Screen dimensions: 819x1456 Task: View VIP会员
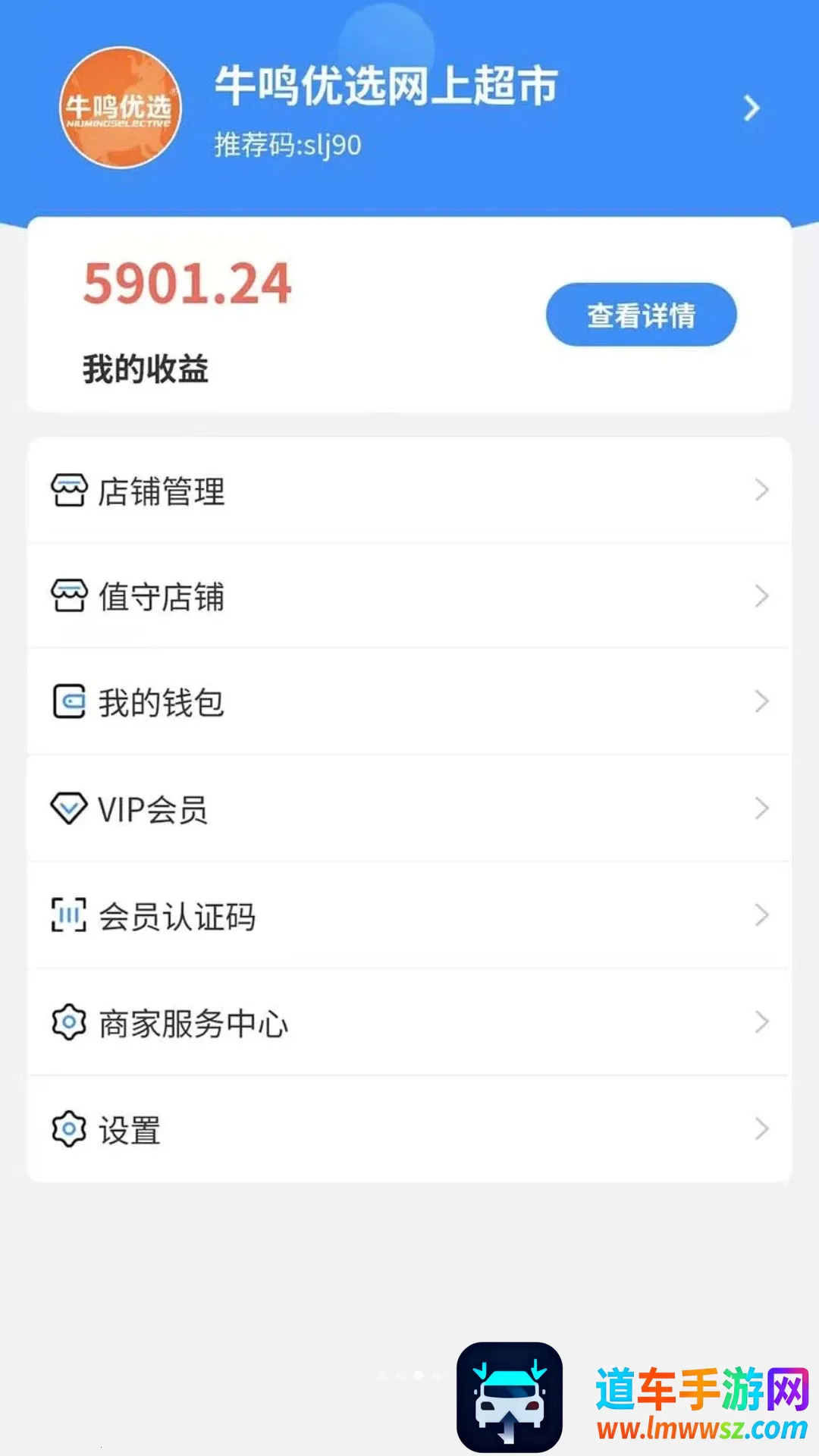pyautogui.click(x=409, y=809)
